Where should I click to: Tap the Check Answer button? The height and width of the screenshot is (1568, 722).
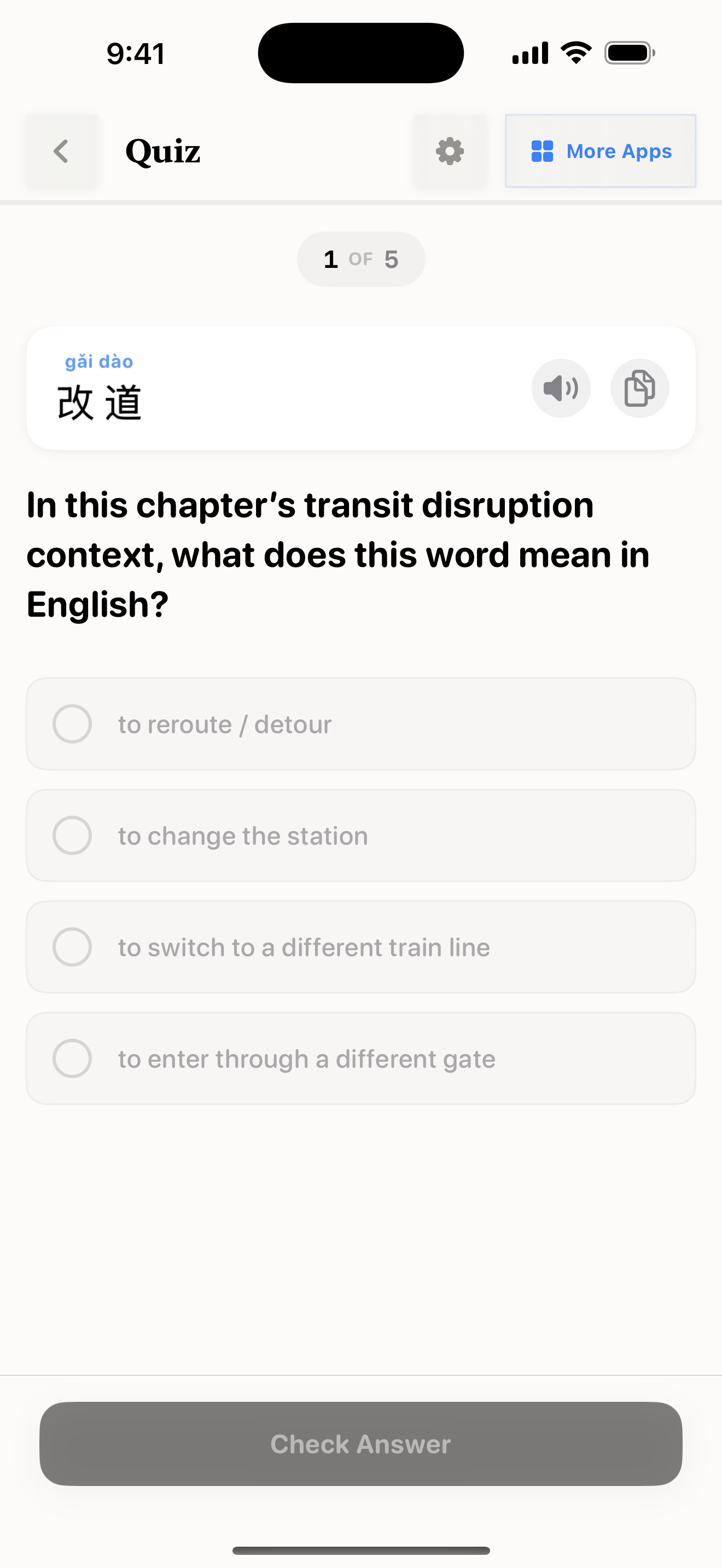tap(360, 1443)
